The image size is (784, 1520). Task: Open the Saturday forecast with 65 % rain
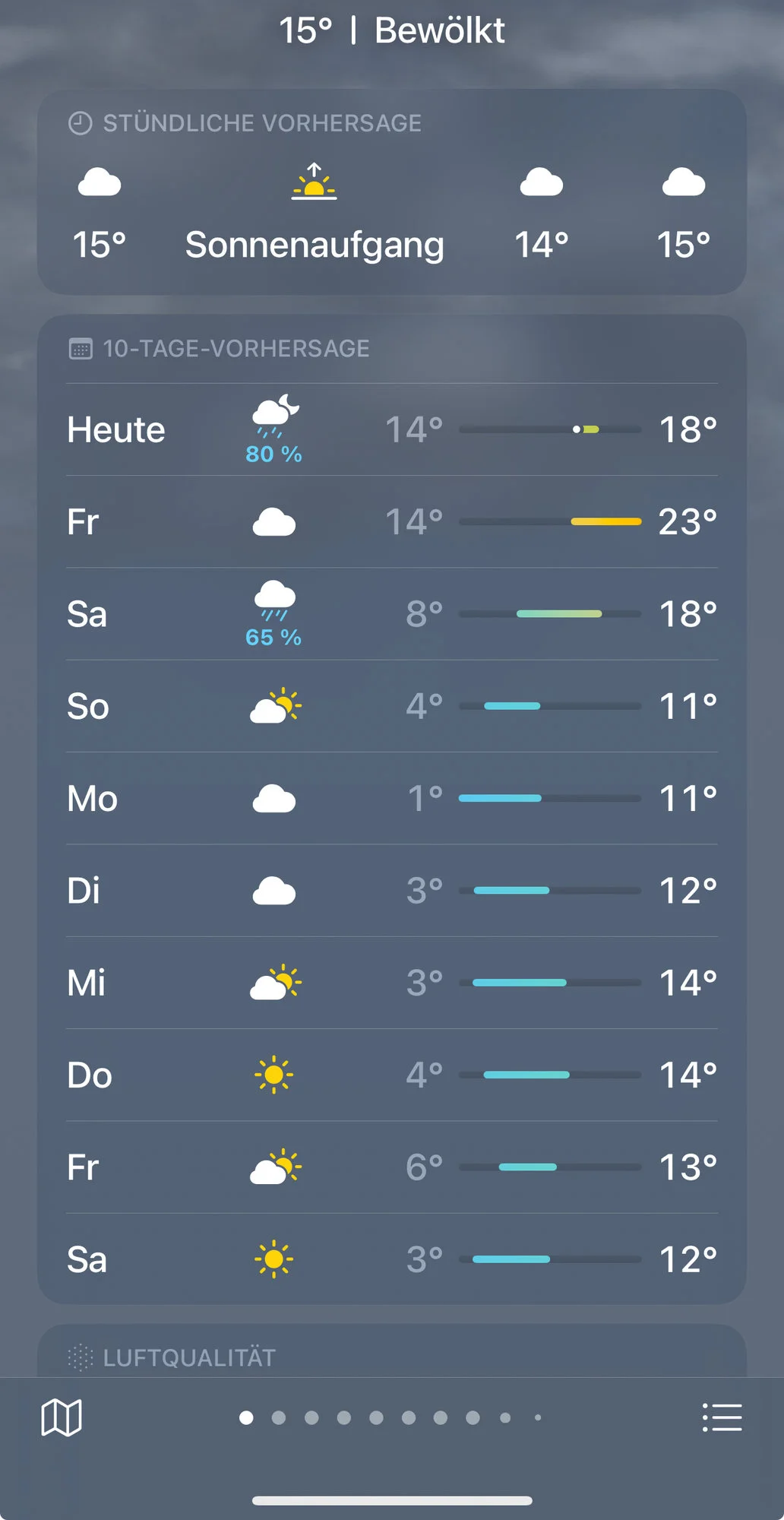coord(392,614)
